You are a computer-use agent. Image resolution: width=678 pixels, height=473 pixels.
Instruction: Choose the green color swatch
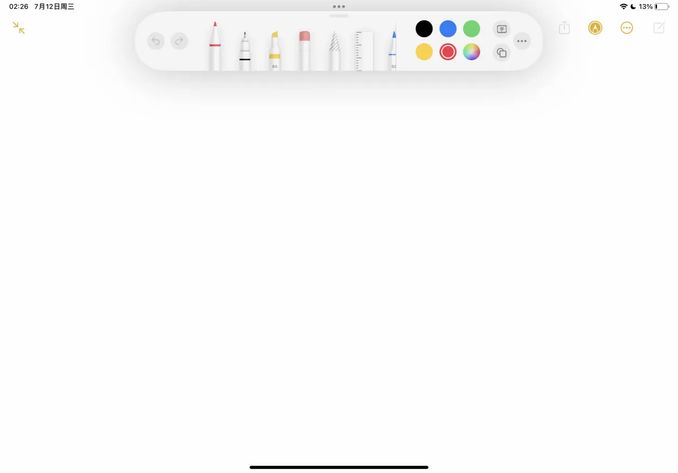click(x=471, y=29)
